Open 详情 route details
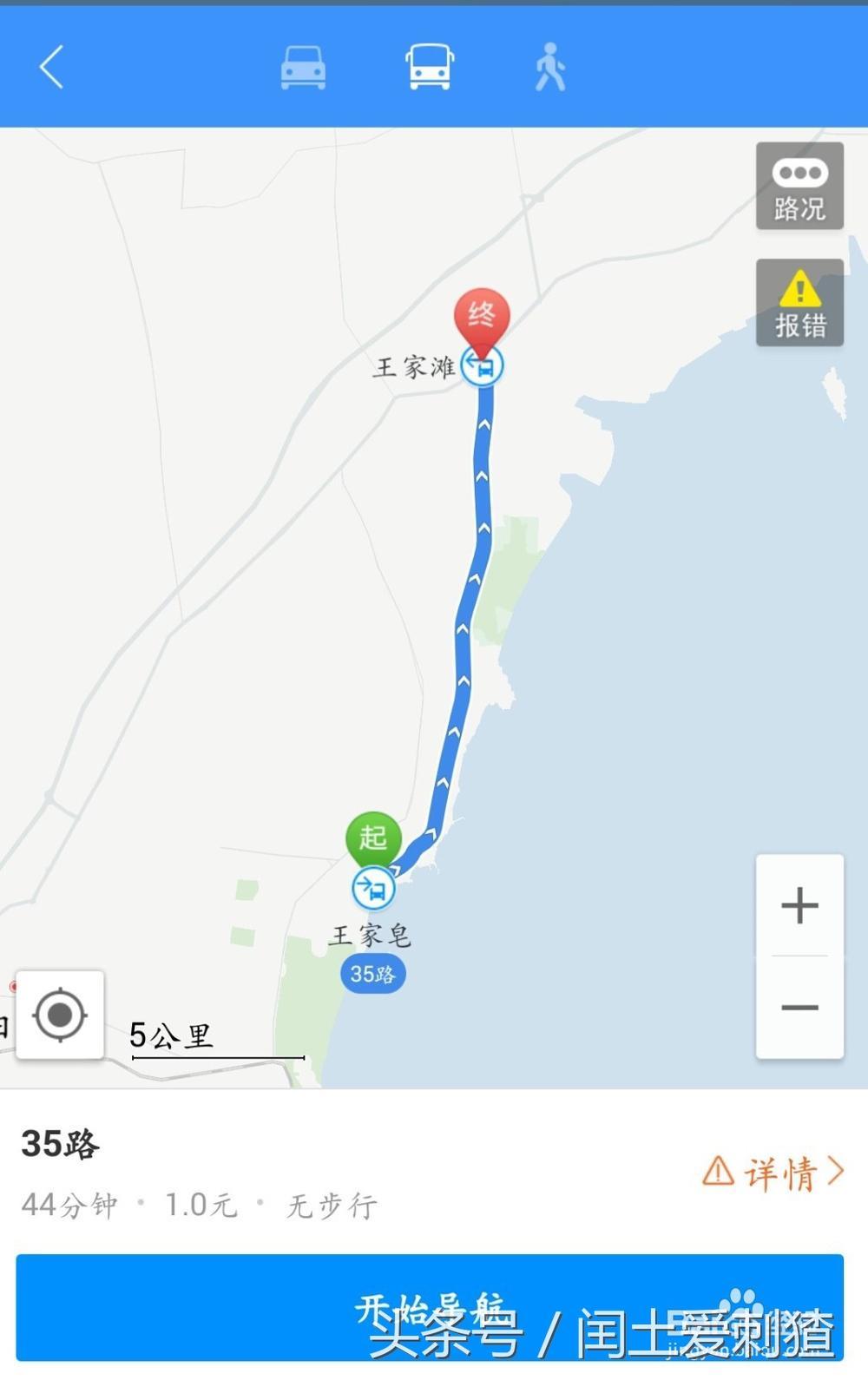The image size is (868, 1380). pyautogui.click(x=773, y=1173)
